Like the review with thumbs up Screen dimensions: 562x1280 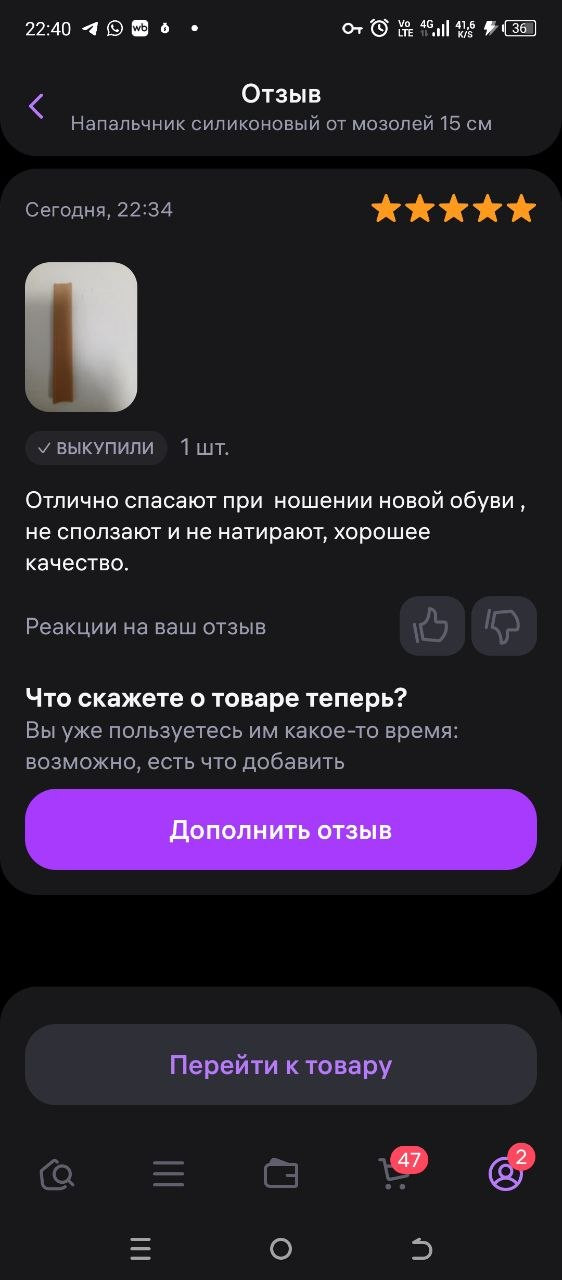click(x=432, y=626)
